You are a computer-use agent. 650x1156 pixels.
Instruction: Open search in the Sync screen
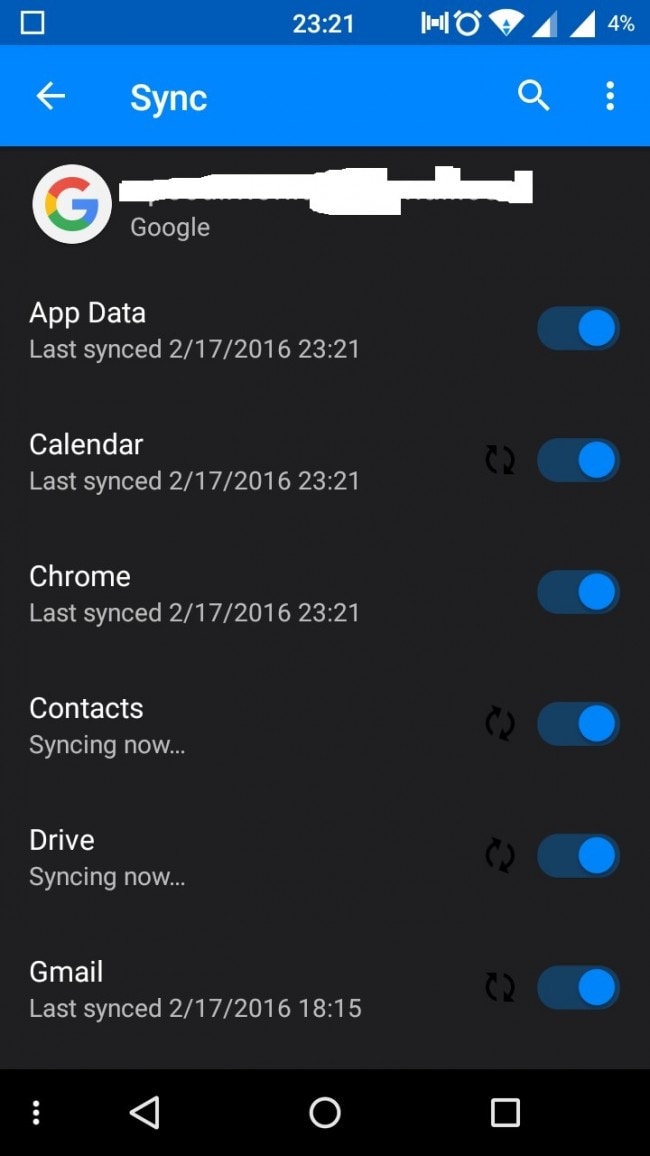pos(534,96)
